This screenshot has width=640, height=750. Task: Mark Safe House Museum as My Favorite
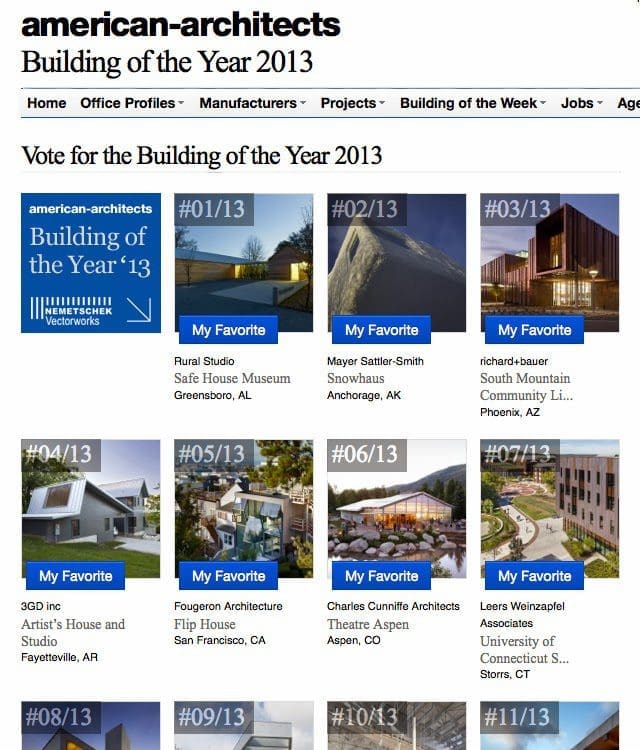coord(228,330)
